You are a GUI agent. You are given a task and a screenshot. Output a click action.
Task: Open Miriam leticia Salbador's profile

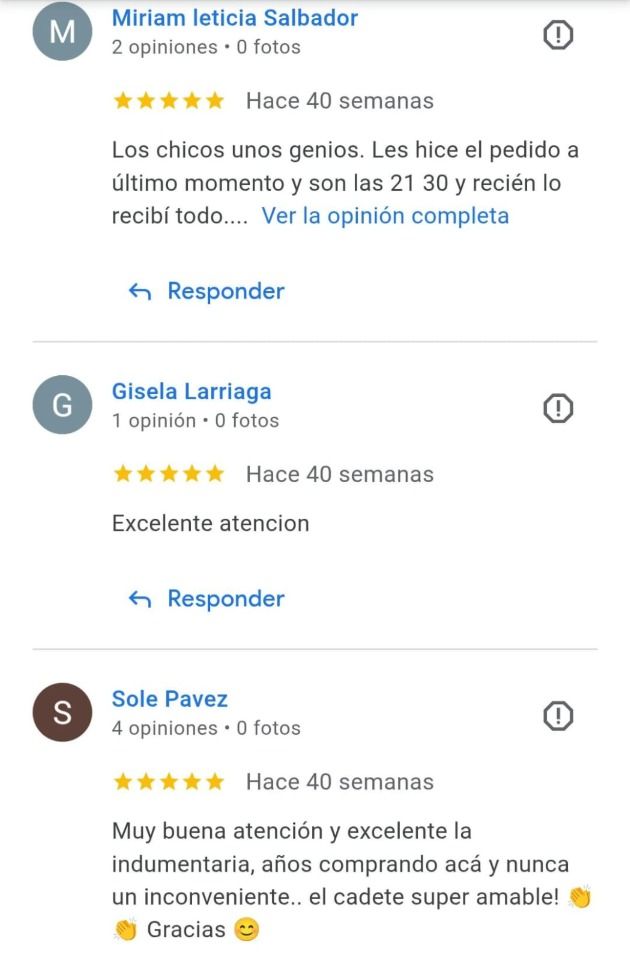(x=234, y=18)
